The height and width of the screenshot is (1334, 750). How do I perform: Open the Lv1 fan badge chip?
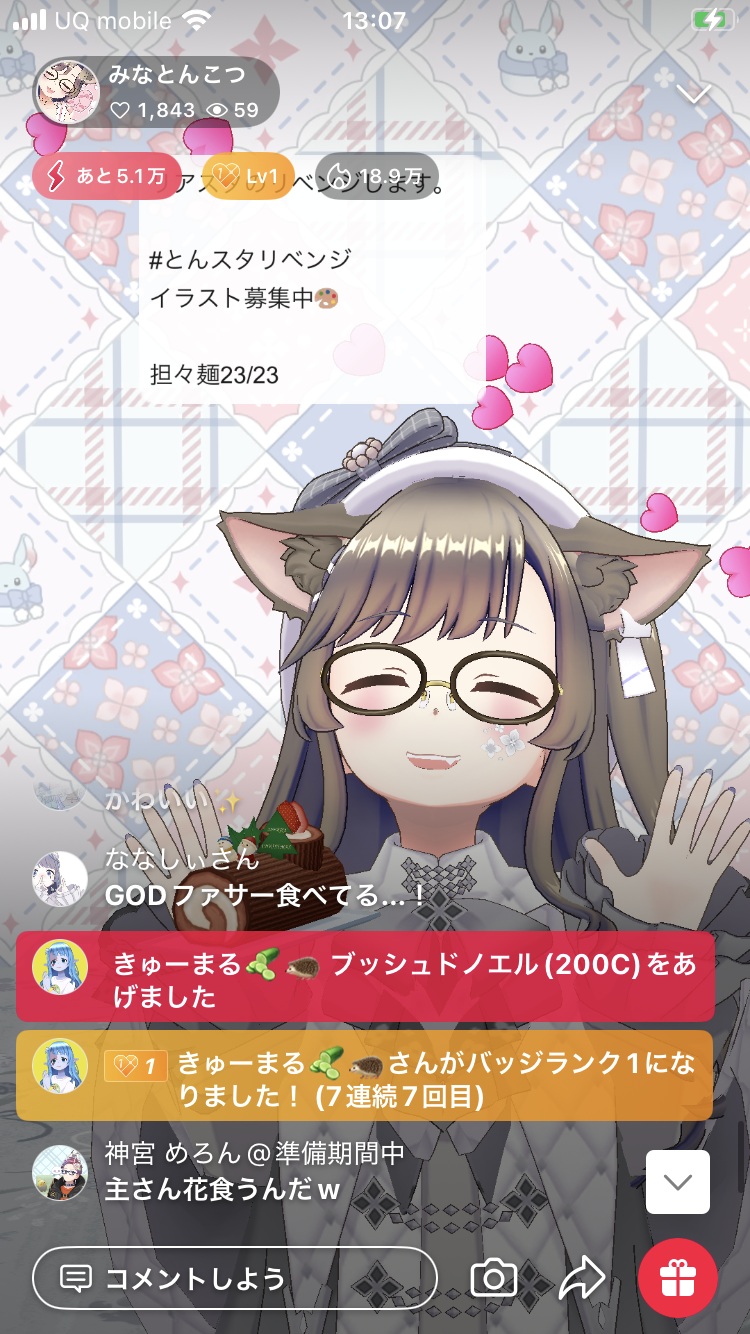(x=248, y=177)
